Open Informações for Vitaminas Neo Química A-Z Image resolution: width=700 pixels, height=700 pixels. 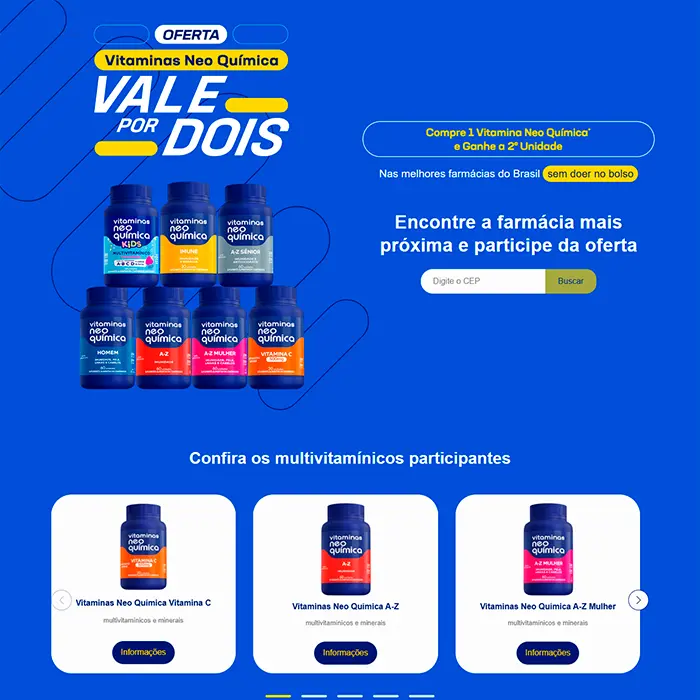345,652
